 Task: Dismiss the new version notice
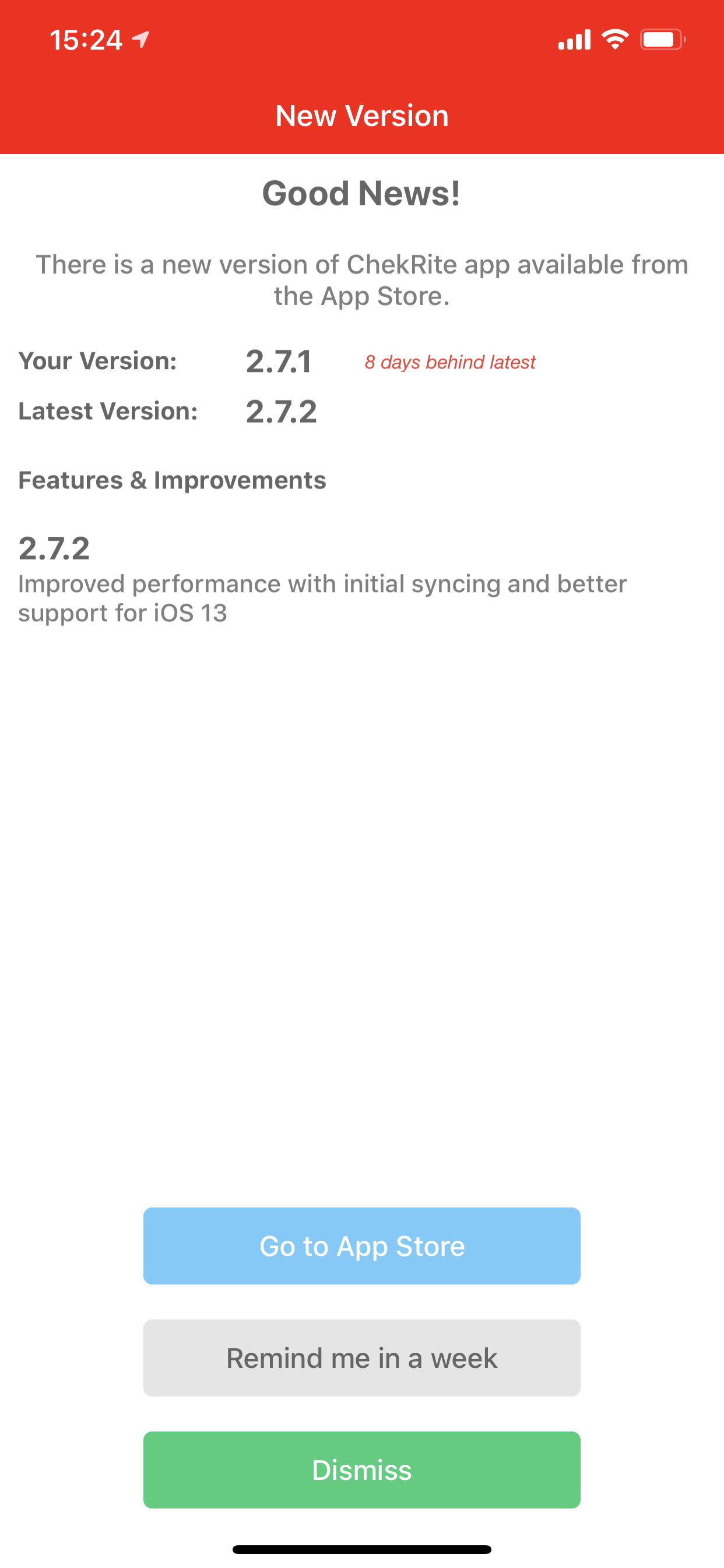(362, 1470)
